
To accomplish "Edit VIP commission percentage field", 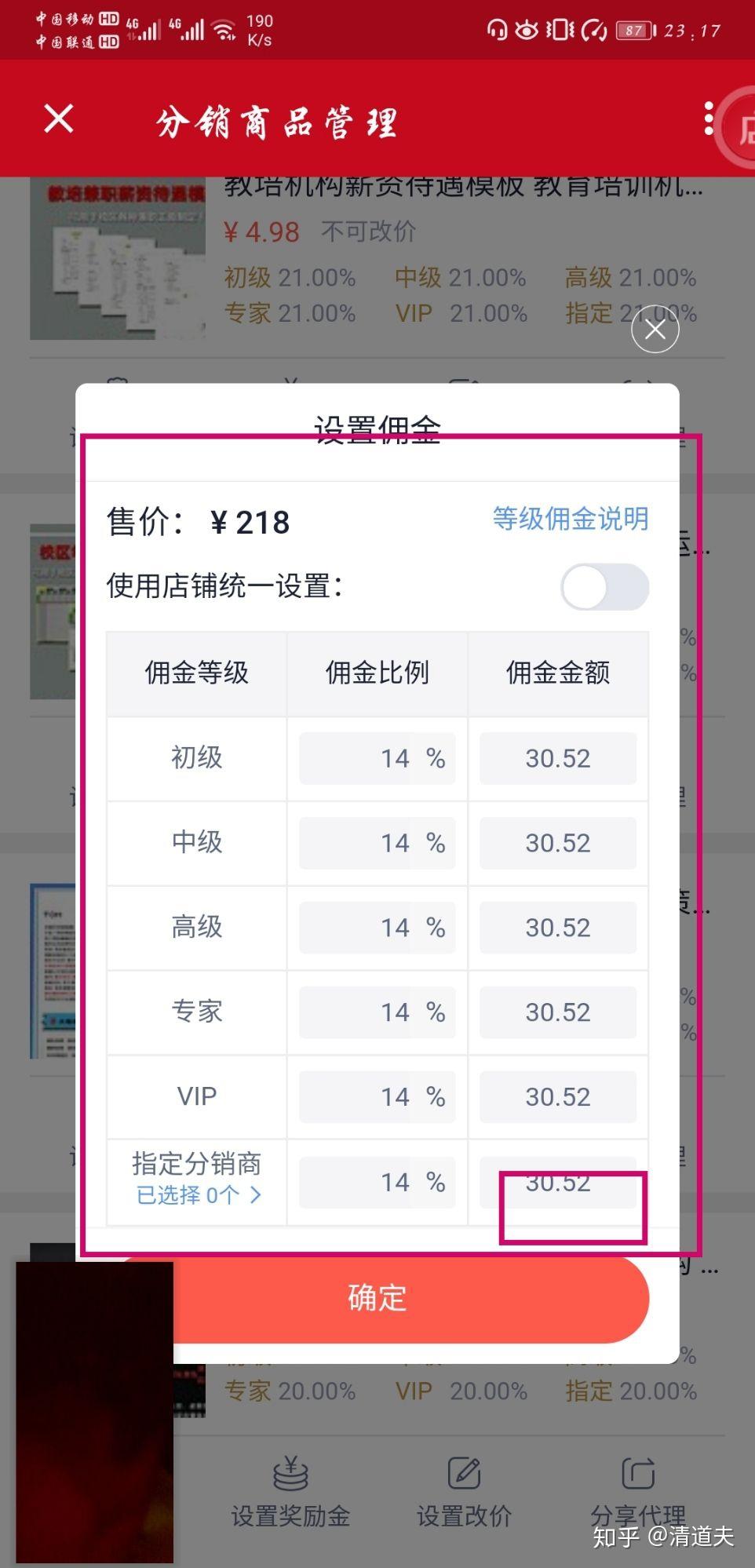I will (x=377, y=1097).
